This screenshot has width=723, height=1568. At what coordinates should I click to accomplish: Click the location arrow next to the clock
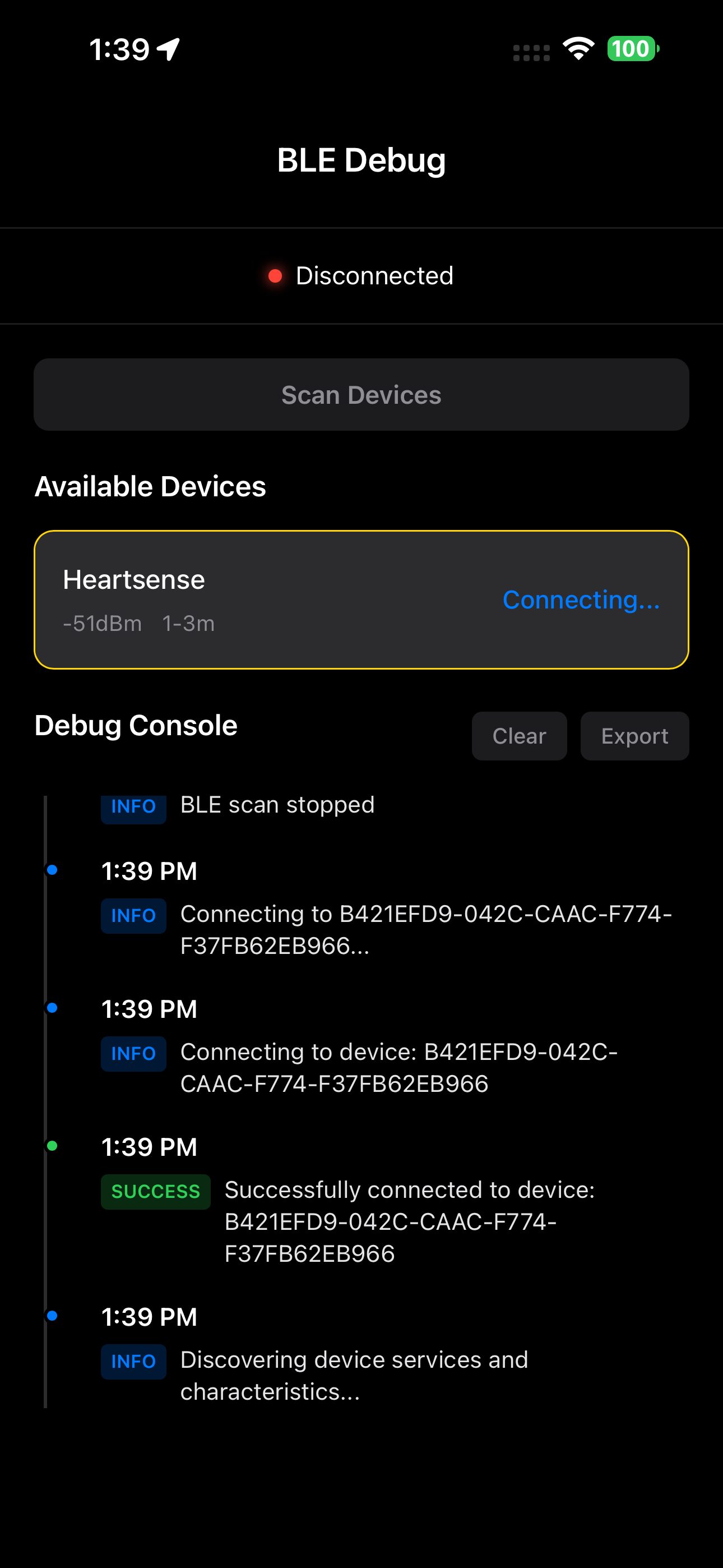point(169,48)
